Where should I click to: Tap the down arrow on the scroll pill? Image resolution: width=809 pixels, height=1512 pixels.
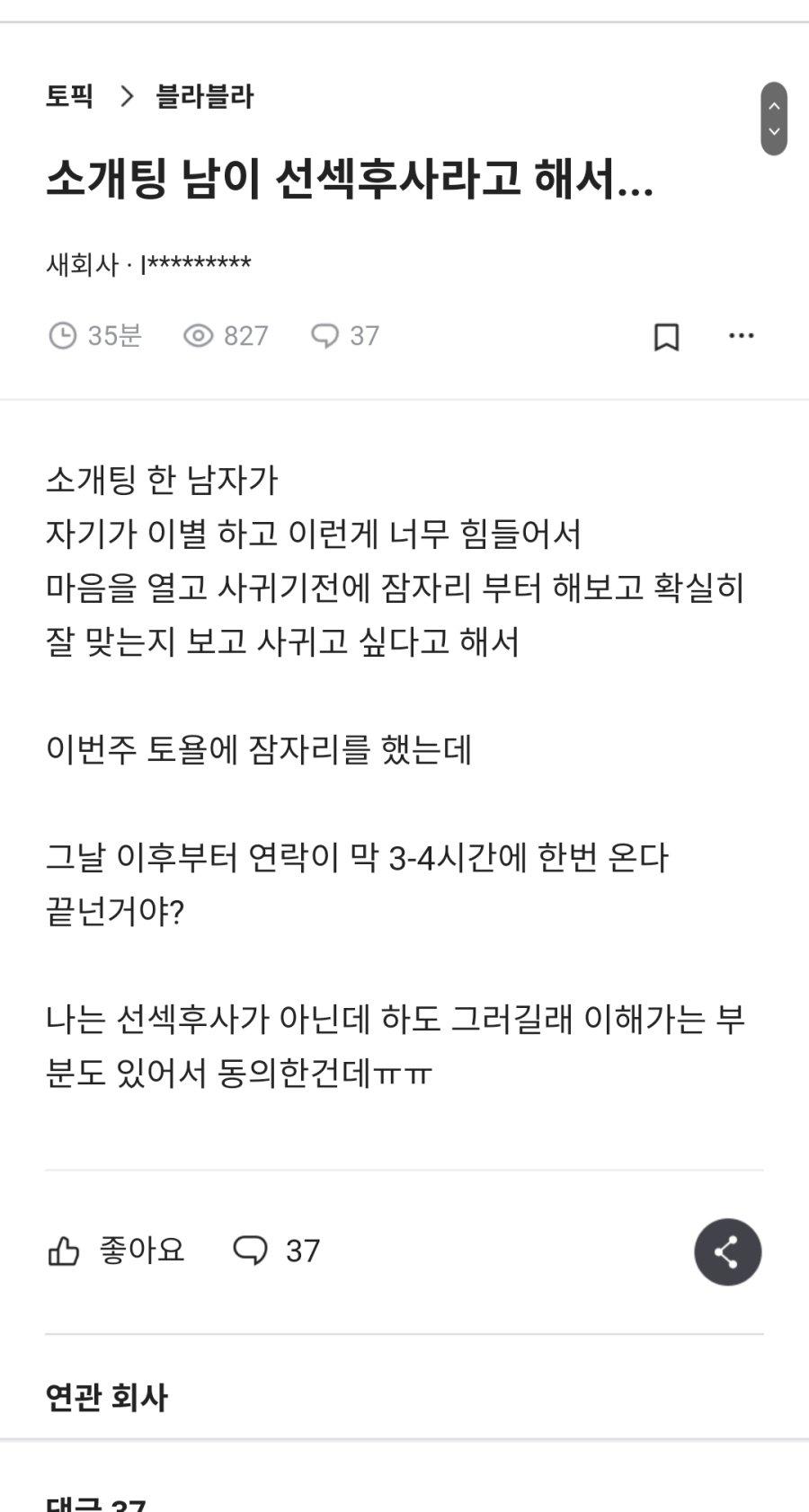pos(774,133)
